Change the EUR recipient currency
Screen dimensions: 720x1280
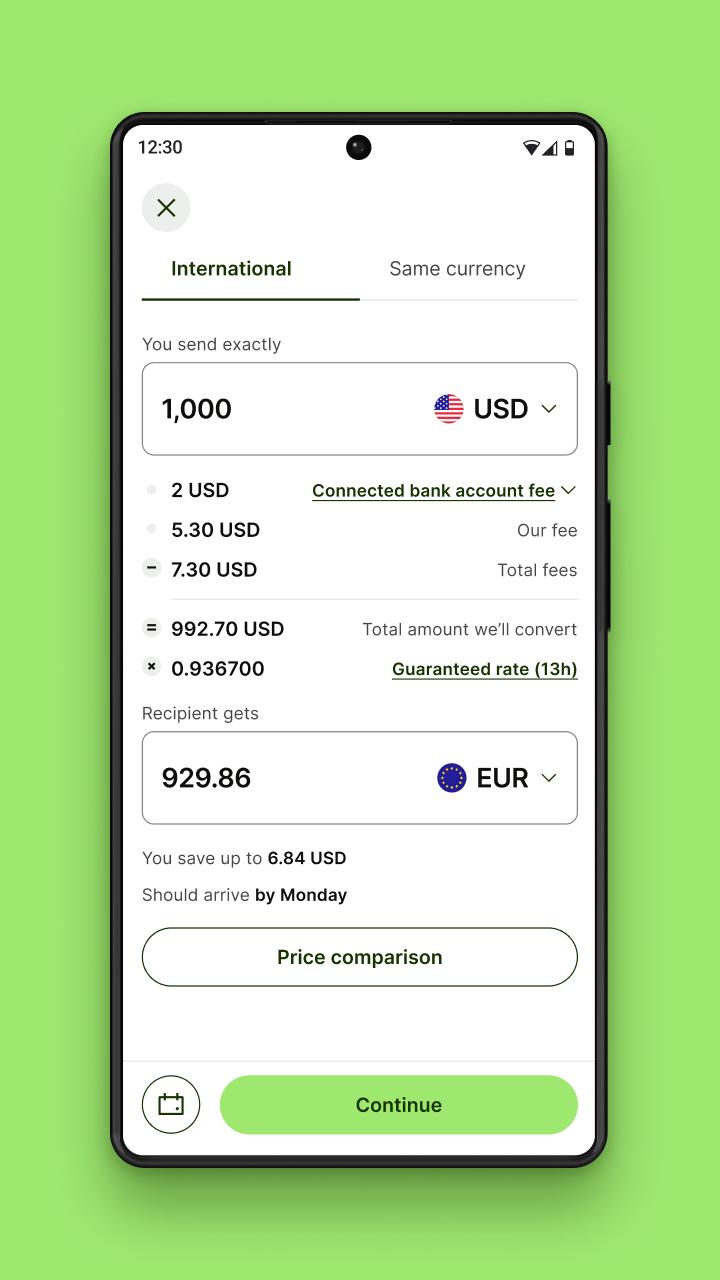pos(497,778)
